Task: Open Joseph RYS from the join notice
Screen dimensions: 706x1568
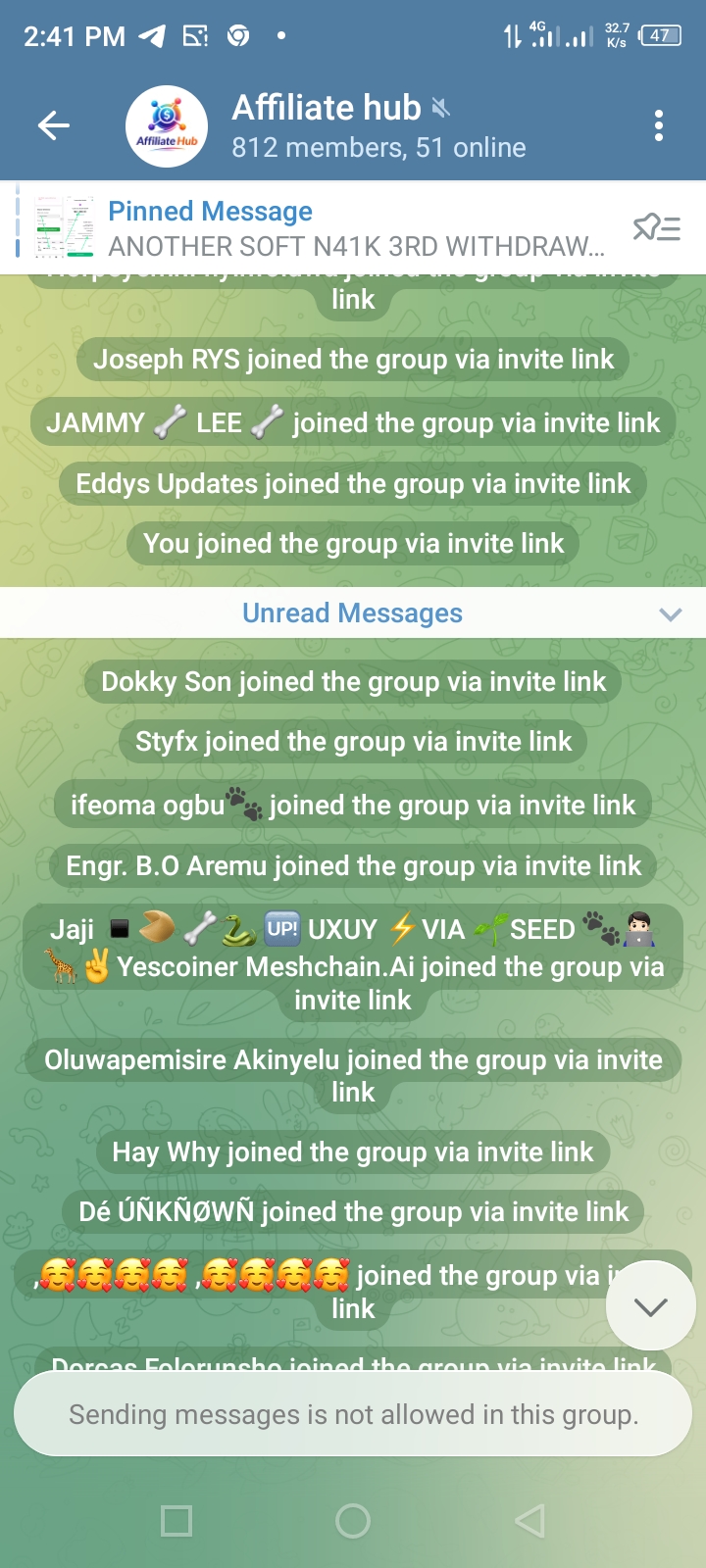Action: click(x=167, y=360)
